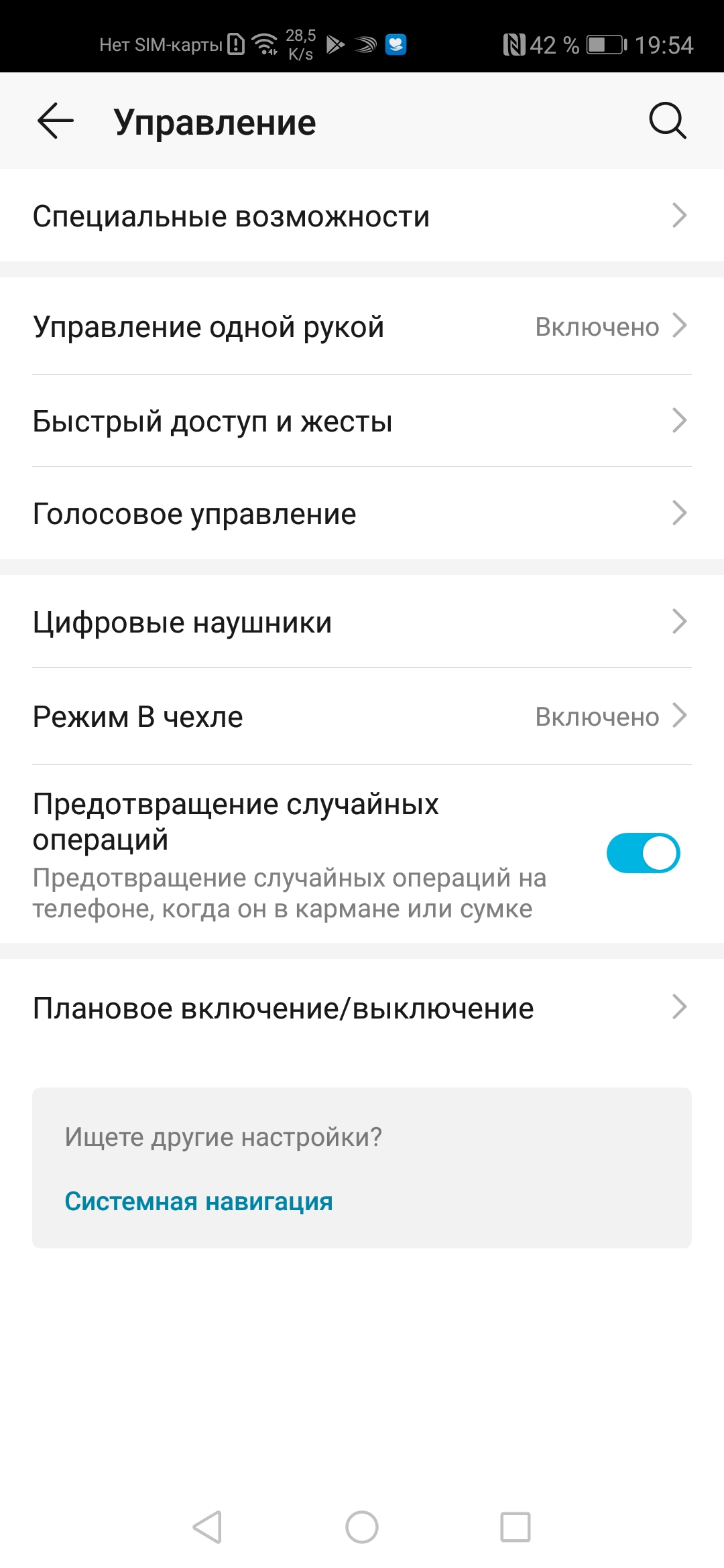The width and height of the screenshot is (724, 1568).
Task: Open Цифровые наушники
Action: 362,623
